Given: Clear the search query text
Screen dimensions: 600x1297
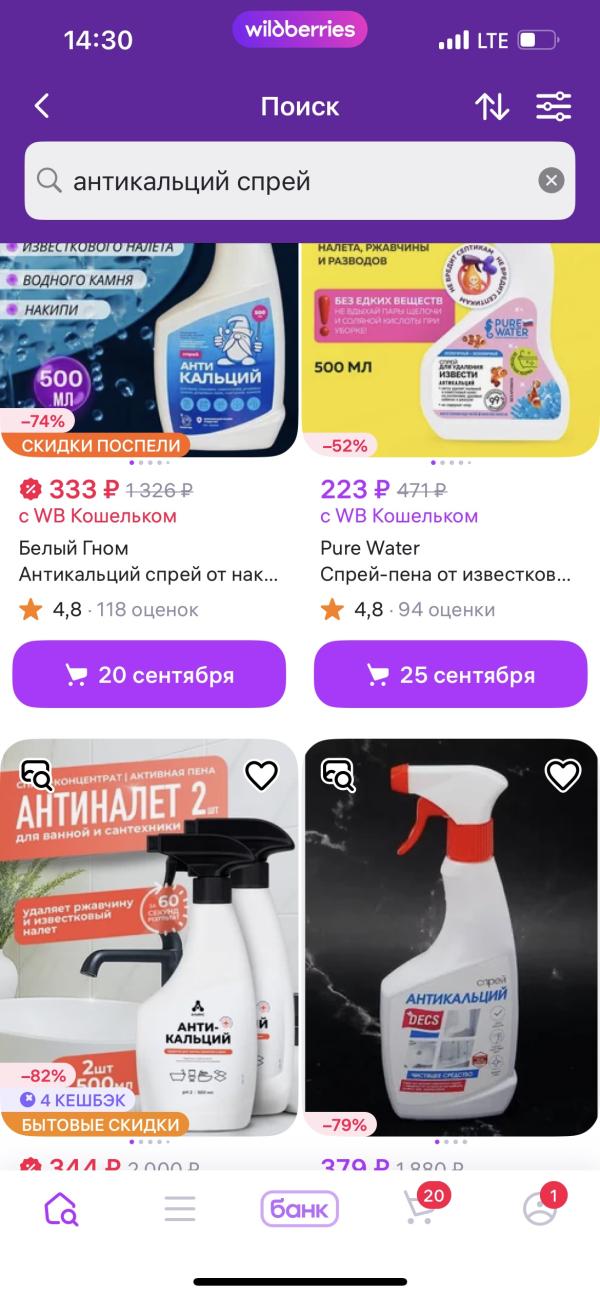Looking at the screenshot, I should click(x=551, y=181).
